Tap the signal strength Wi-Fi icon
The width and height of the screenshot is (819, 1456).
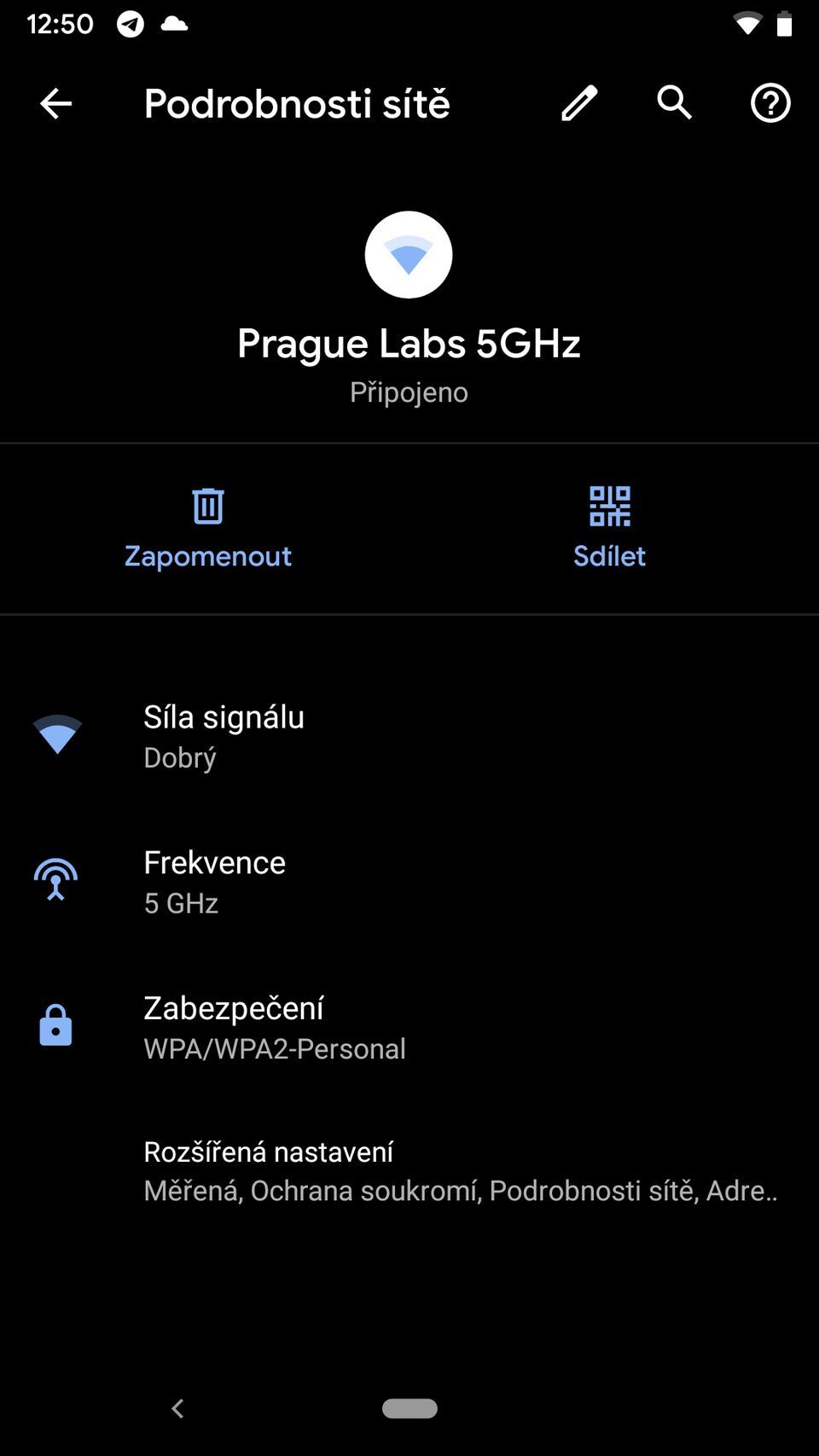(56, 734)
